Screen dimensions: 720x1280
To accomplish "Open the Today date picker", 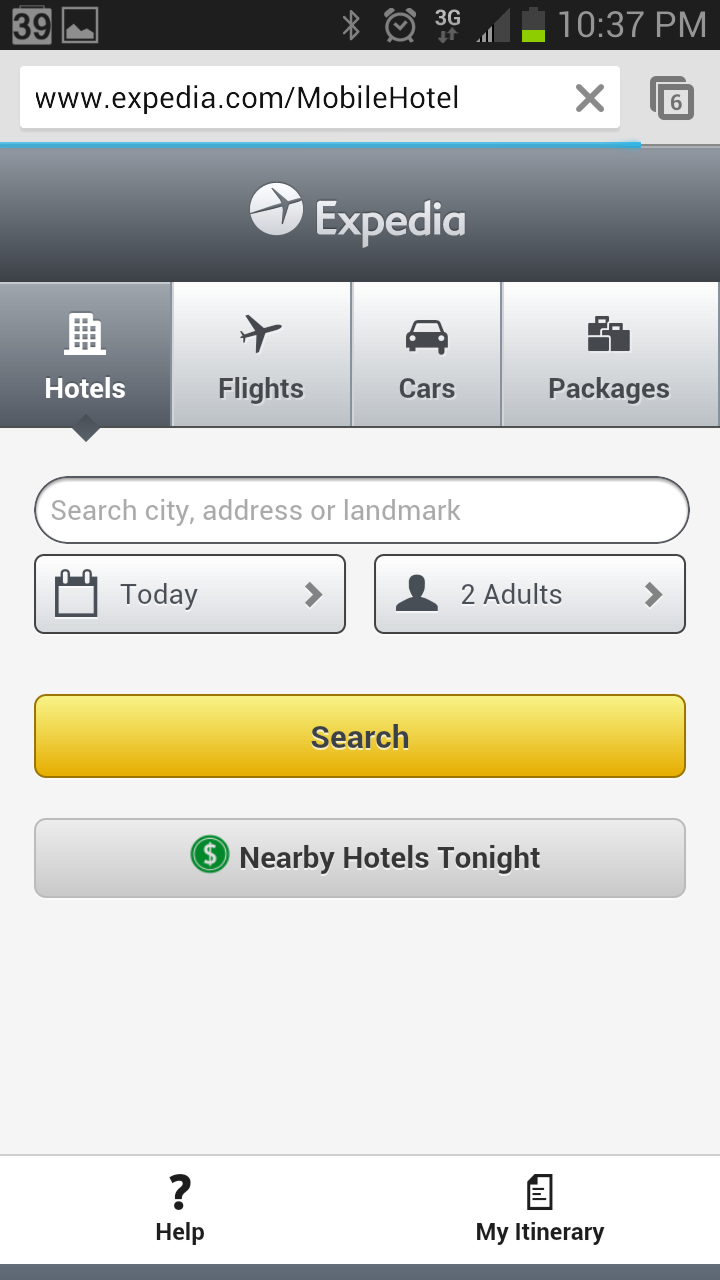I will [190, 594].
